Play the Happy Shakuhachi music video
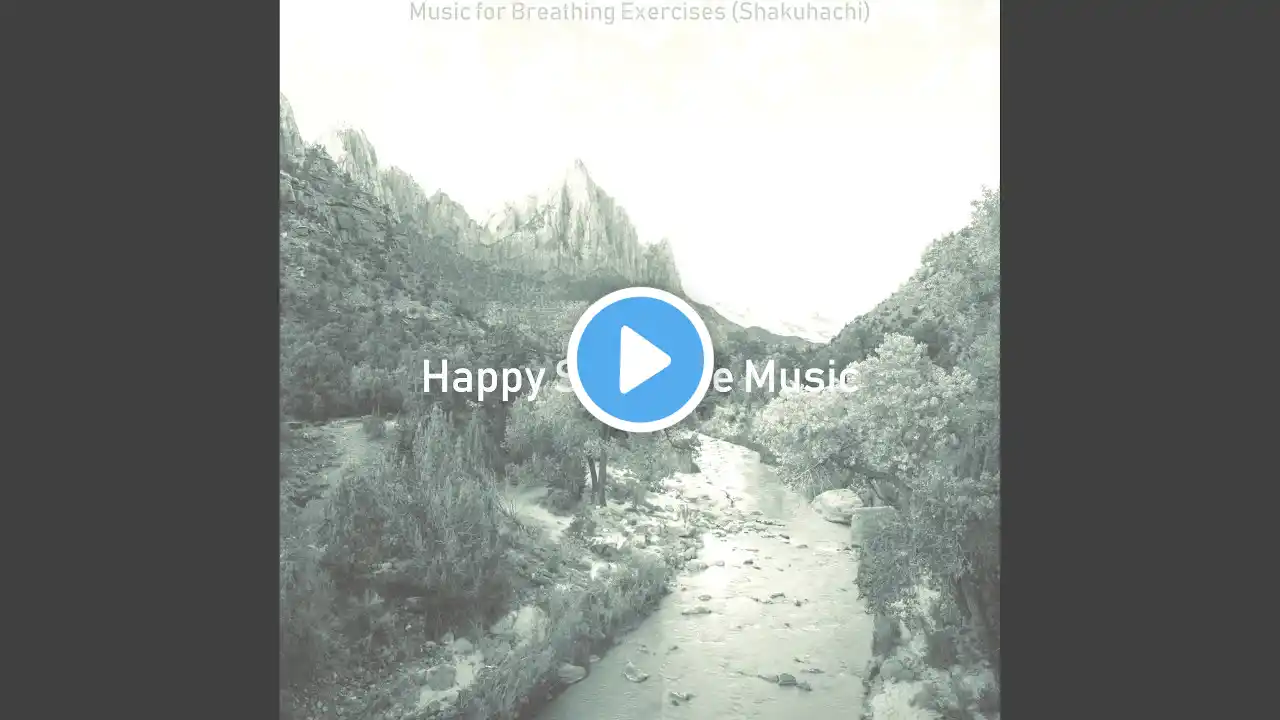This screenshot has width=1280, height=720. pyautogui.click(x=640, y=359)
